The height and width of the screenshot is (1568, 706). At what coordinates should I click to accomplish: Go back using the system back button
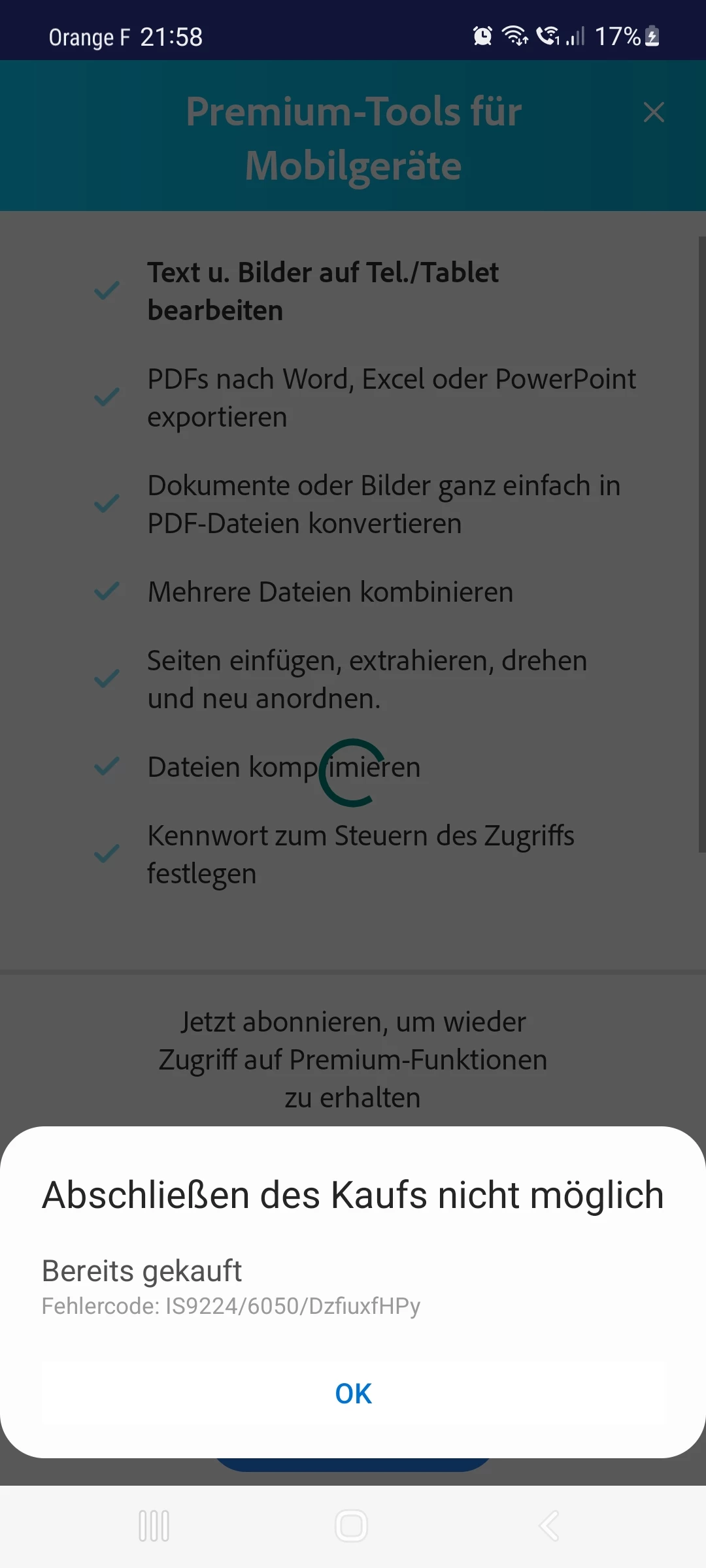(x=549, y=1526)
